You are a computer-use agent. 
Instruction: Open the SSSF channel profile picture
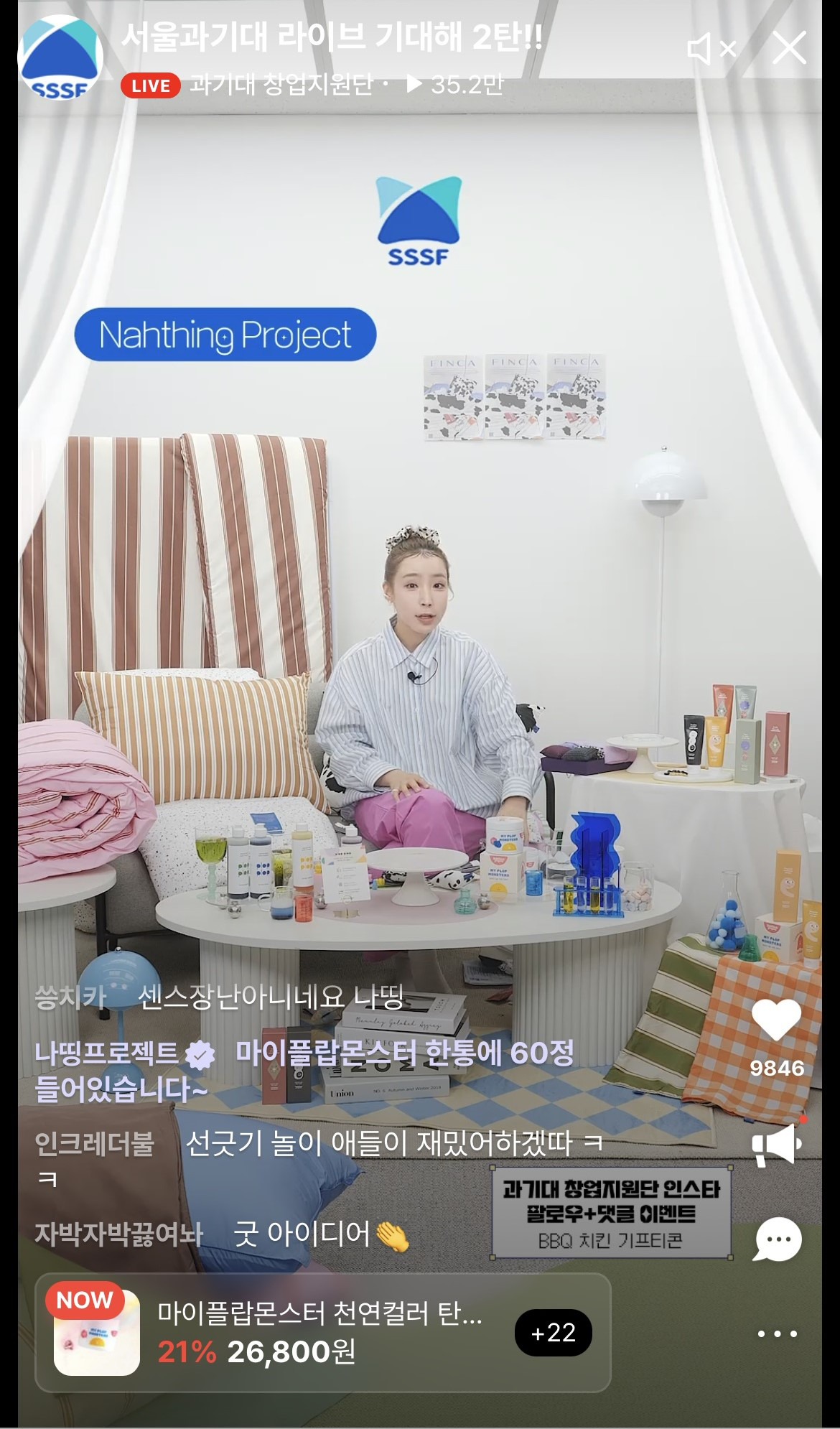tap(60, 57)
